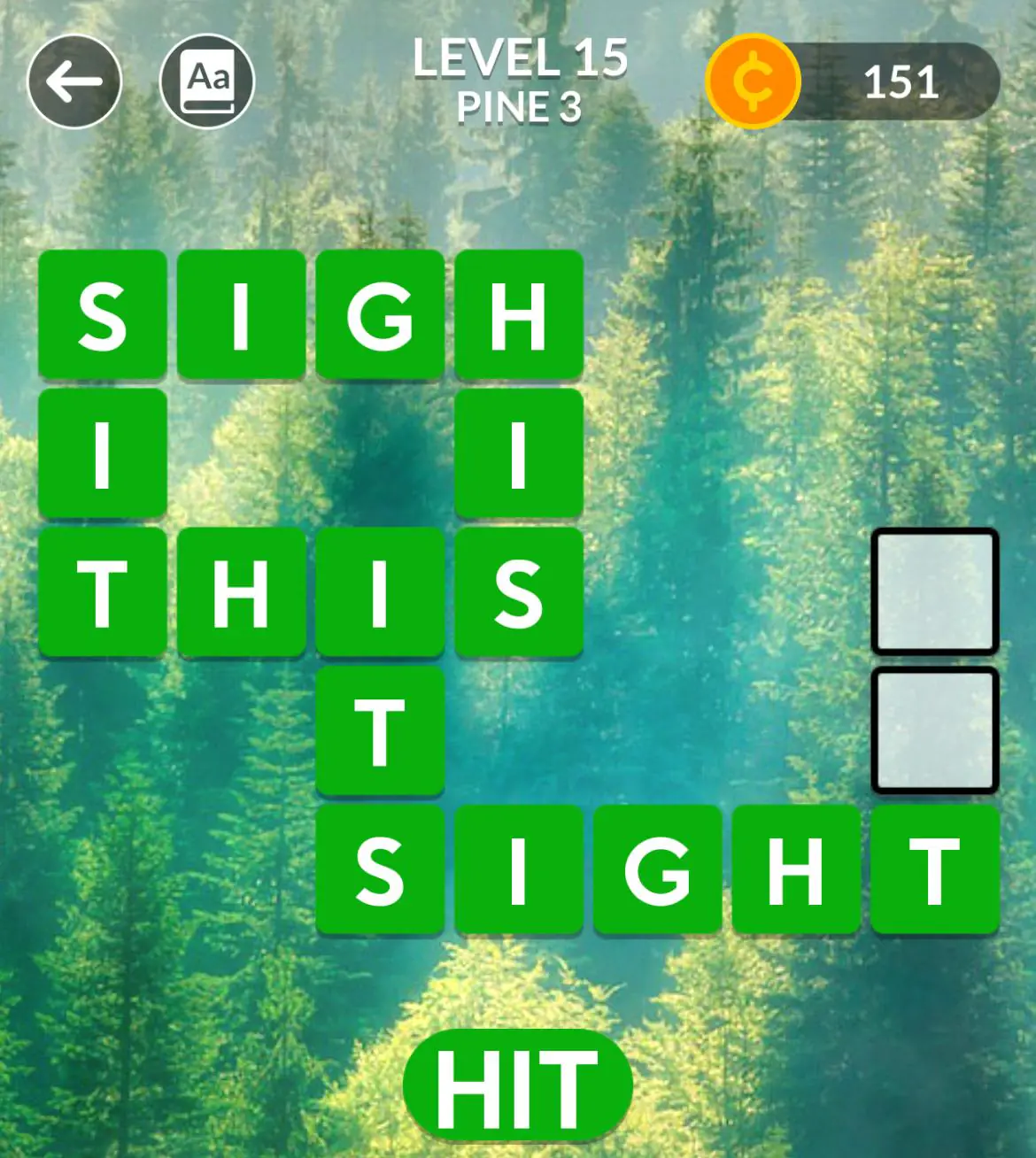Open the dictionary book icon

pos(207,81)
